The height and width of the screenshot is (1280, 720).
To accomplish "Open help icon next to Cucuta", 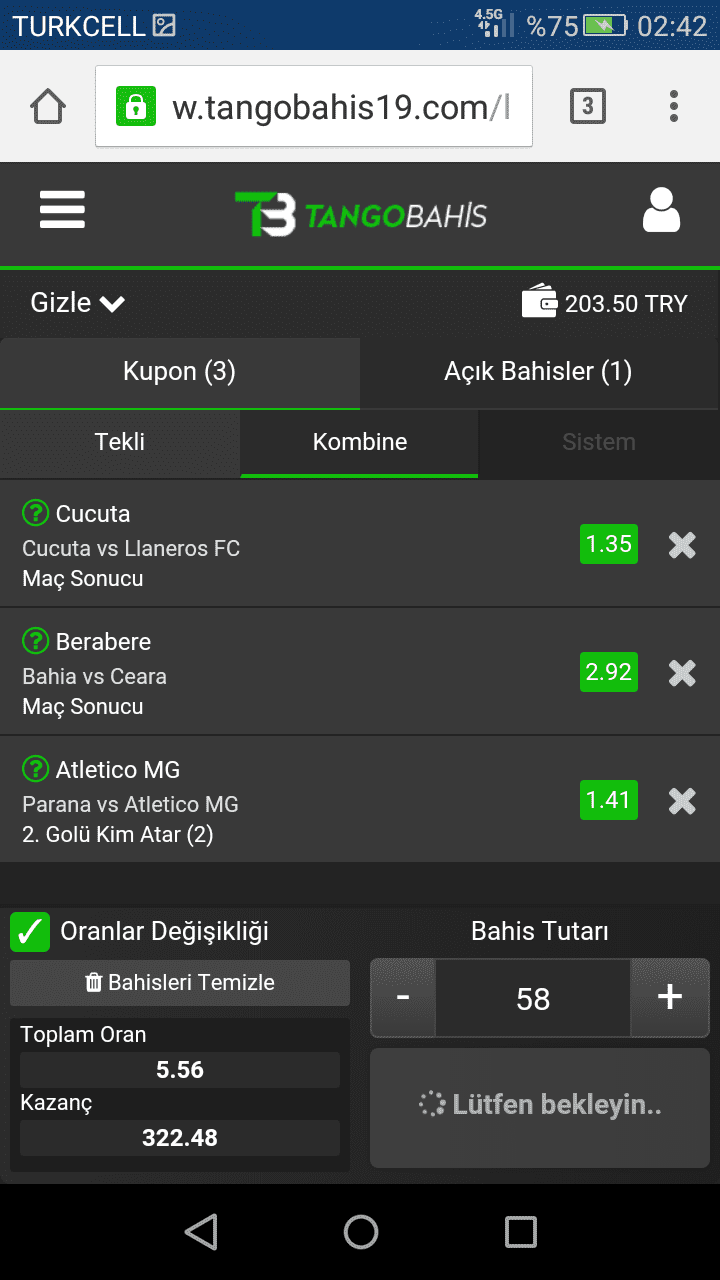I will [36, 513].
